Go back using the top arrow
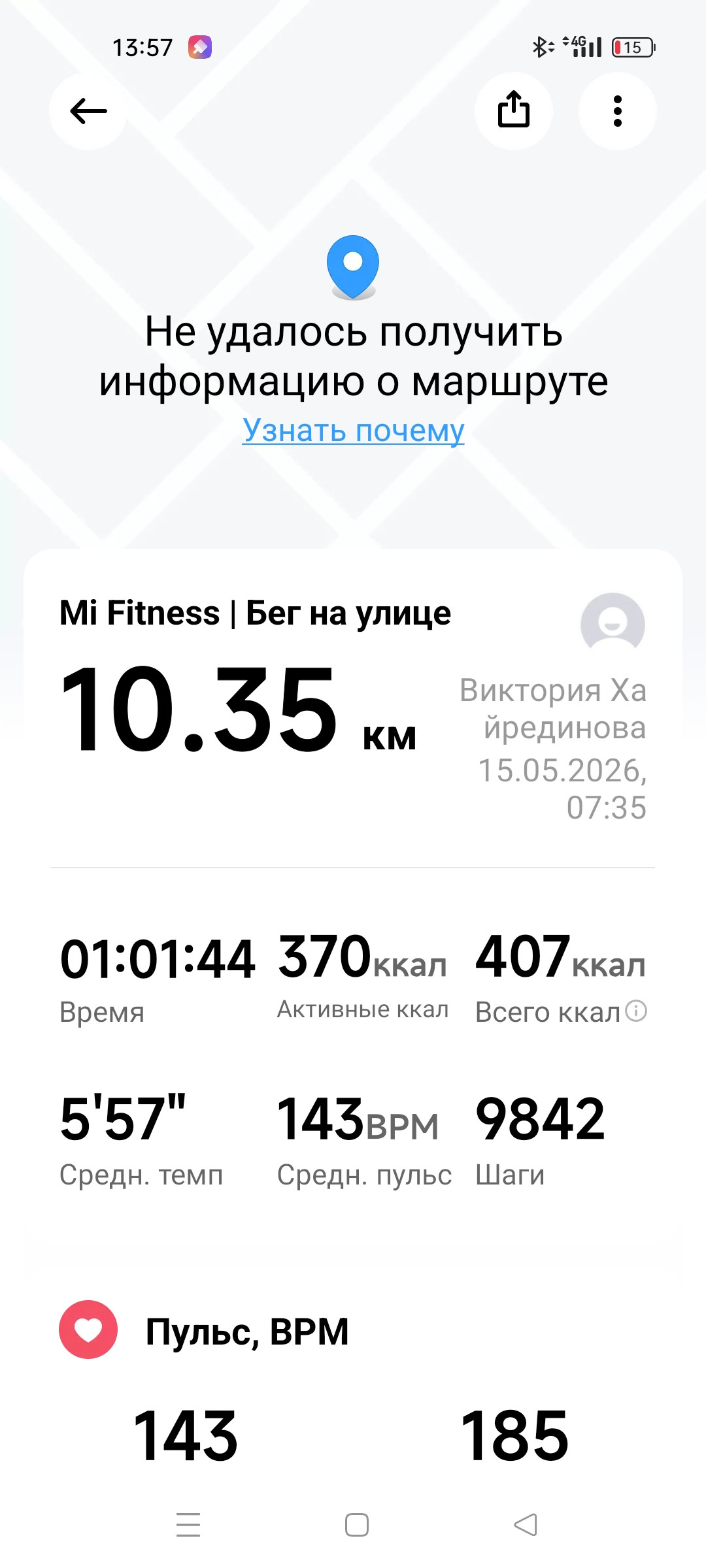Screen dimensions: 706x1568 coord(88,111)
